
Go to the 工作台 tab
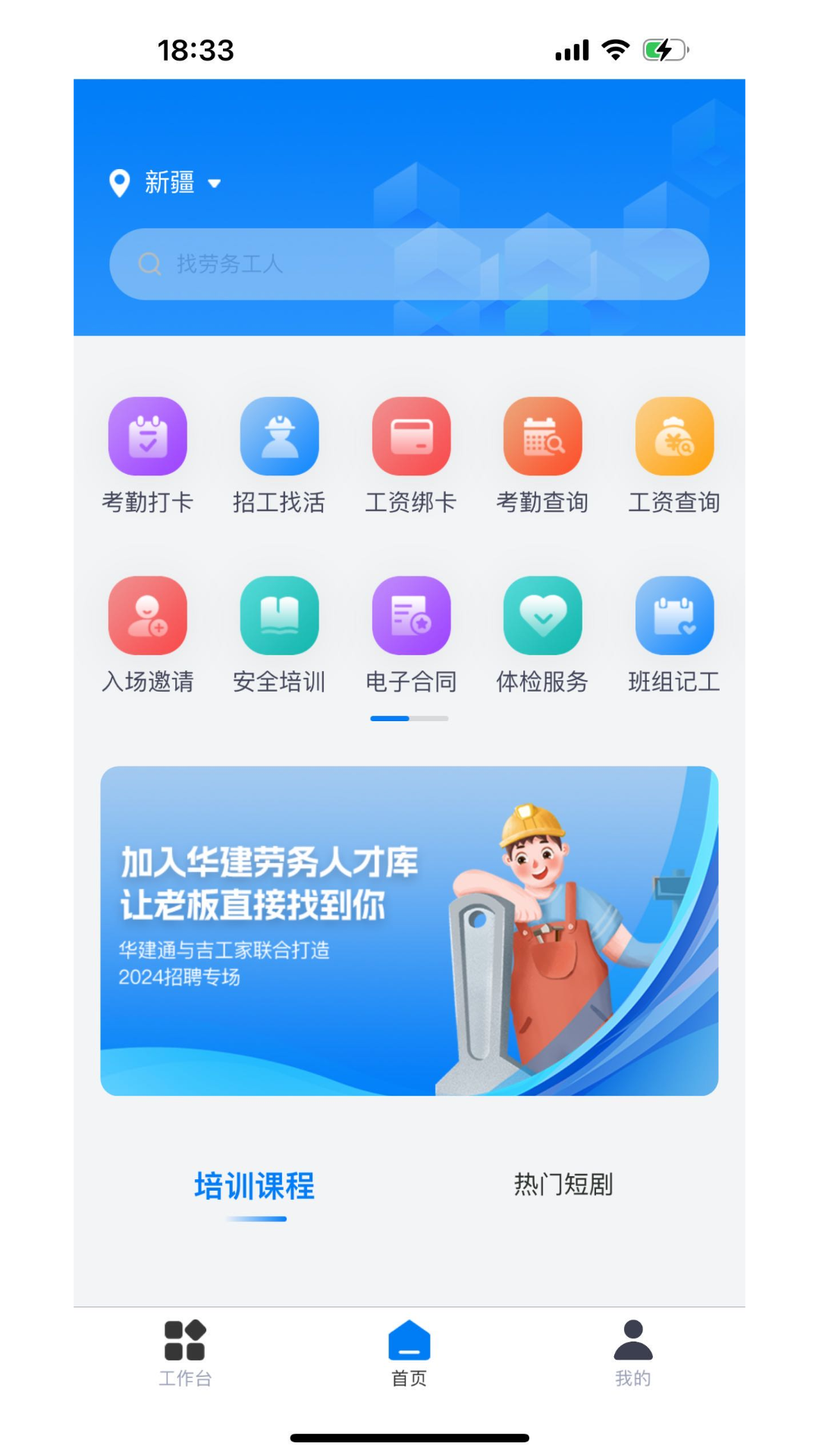coord(185,1354)
